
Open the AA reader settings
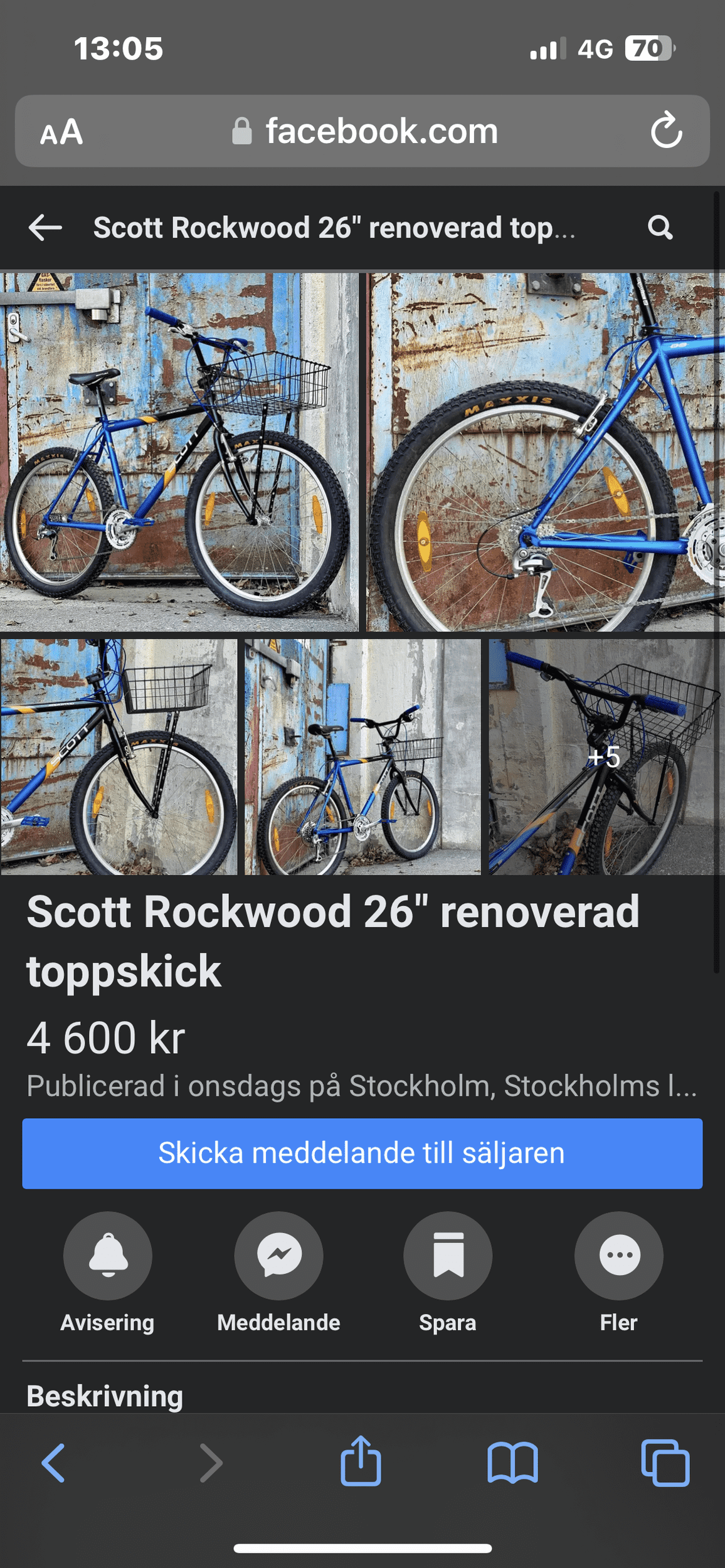coord(61,132)
